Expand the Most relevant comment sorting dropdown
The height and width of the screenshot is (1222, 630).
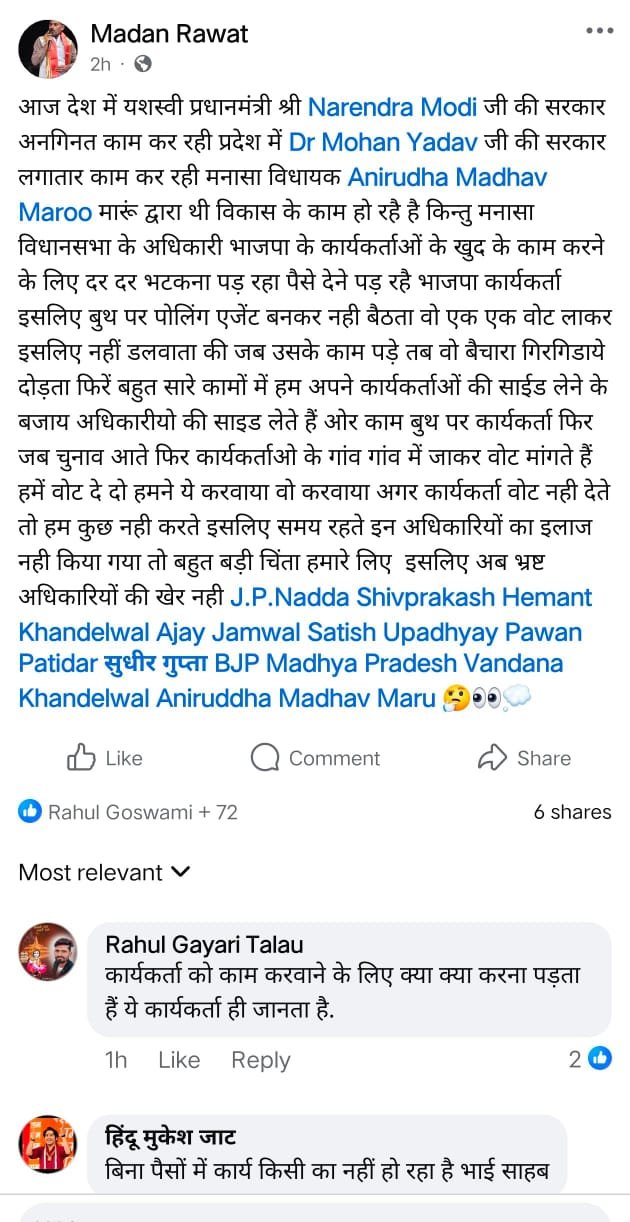(x=104, y=872)
